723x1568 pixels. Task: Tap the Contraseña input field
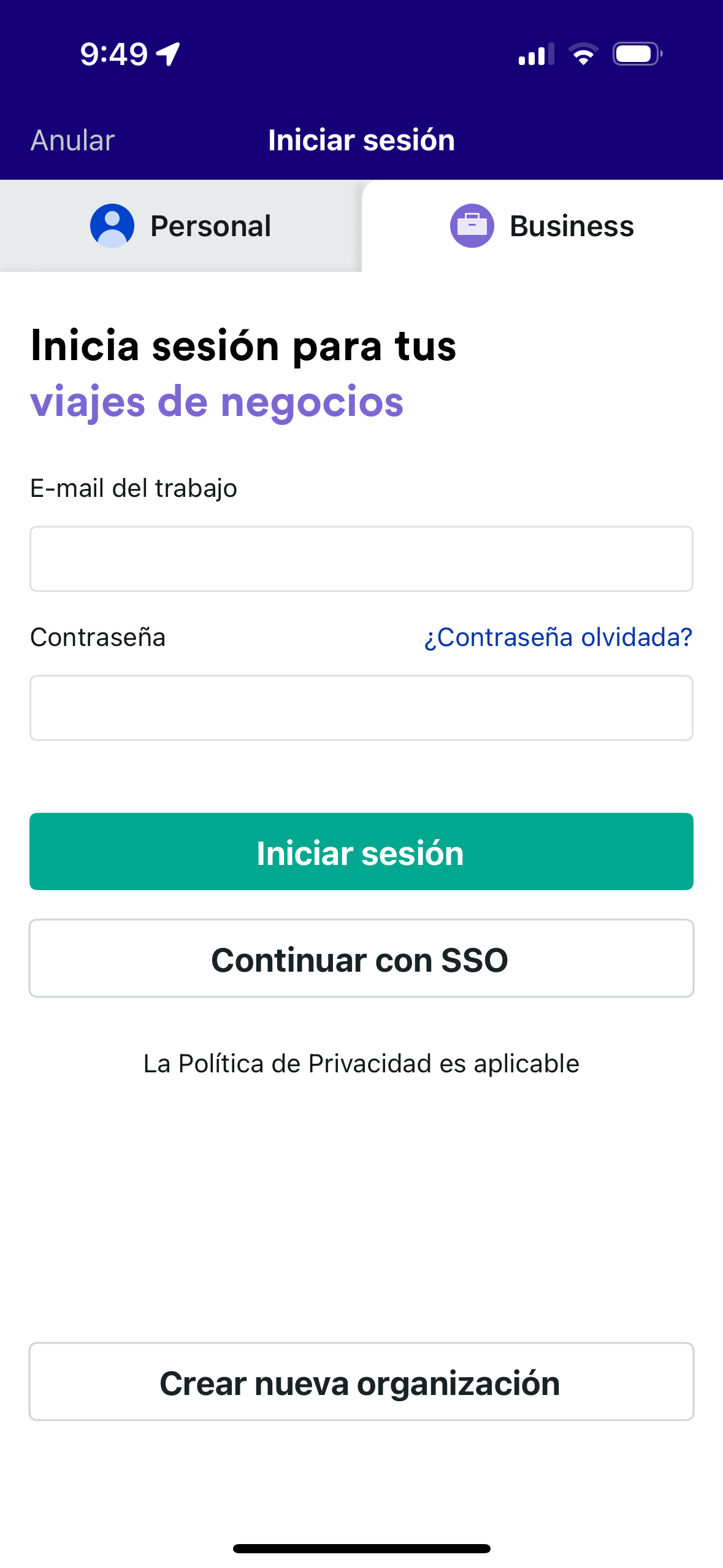(x=361, y=708)
